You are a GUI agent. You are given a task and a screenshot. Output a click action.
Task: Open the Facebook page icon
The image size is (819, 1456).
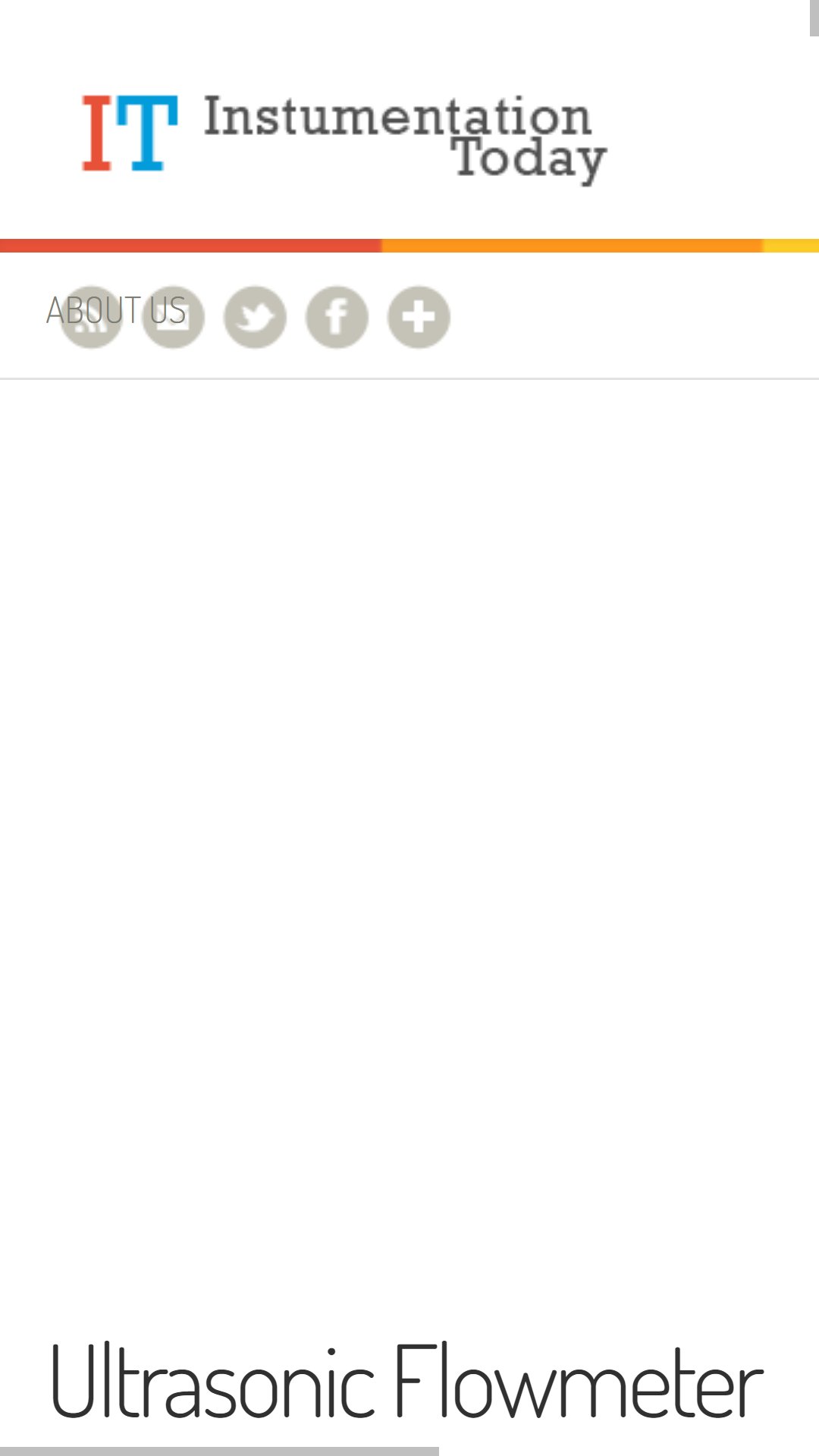click(x=337, y=317)
